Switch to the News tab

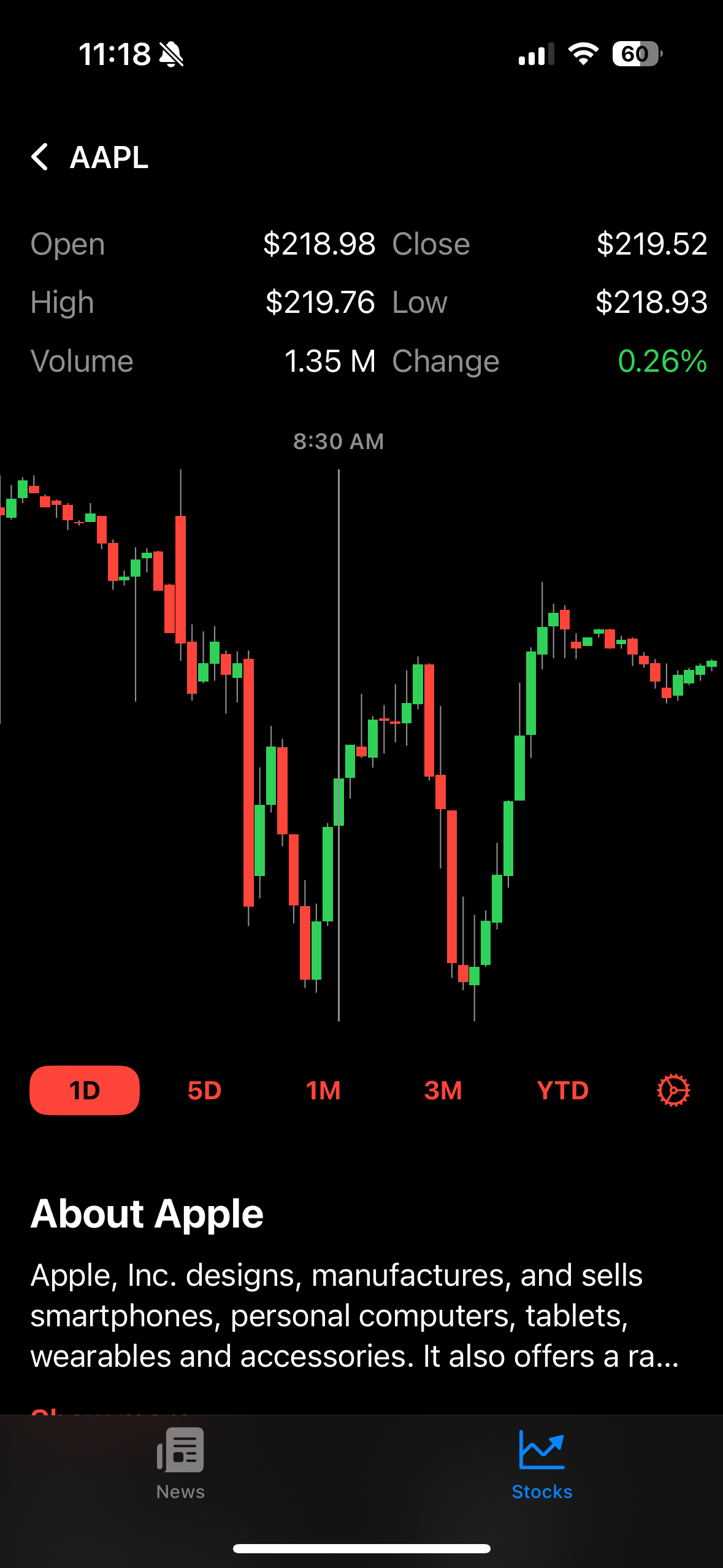(180, 1464)
